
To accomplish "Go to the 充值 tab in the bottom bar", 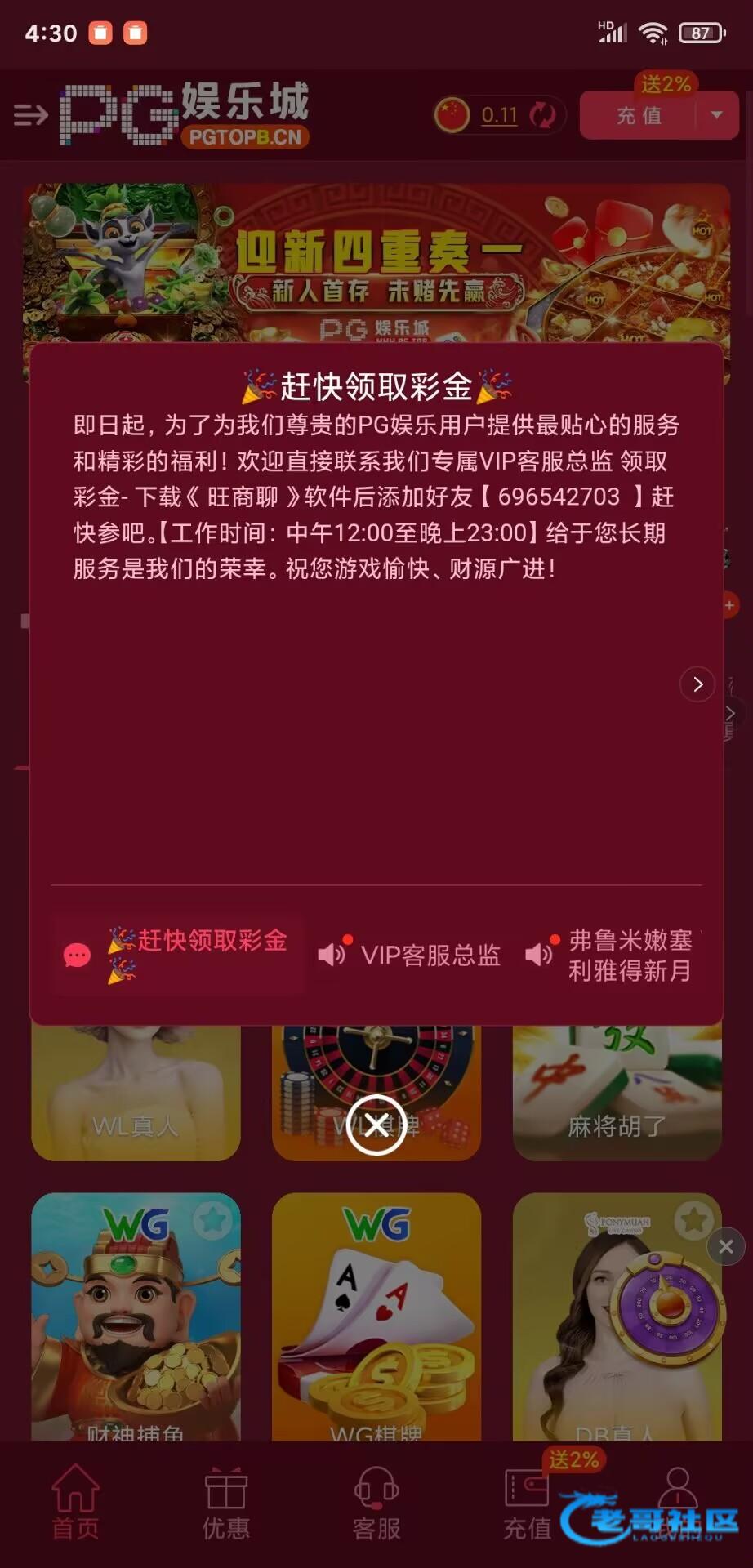I will [527, 1504].
